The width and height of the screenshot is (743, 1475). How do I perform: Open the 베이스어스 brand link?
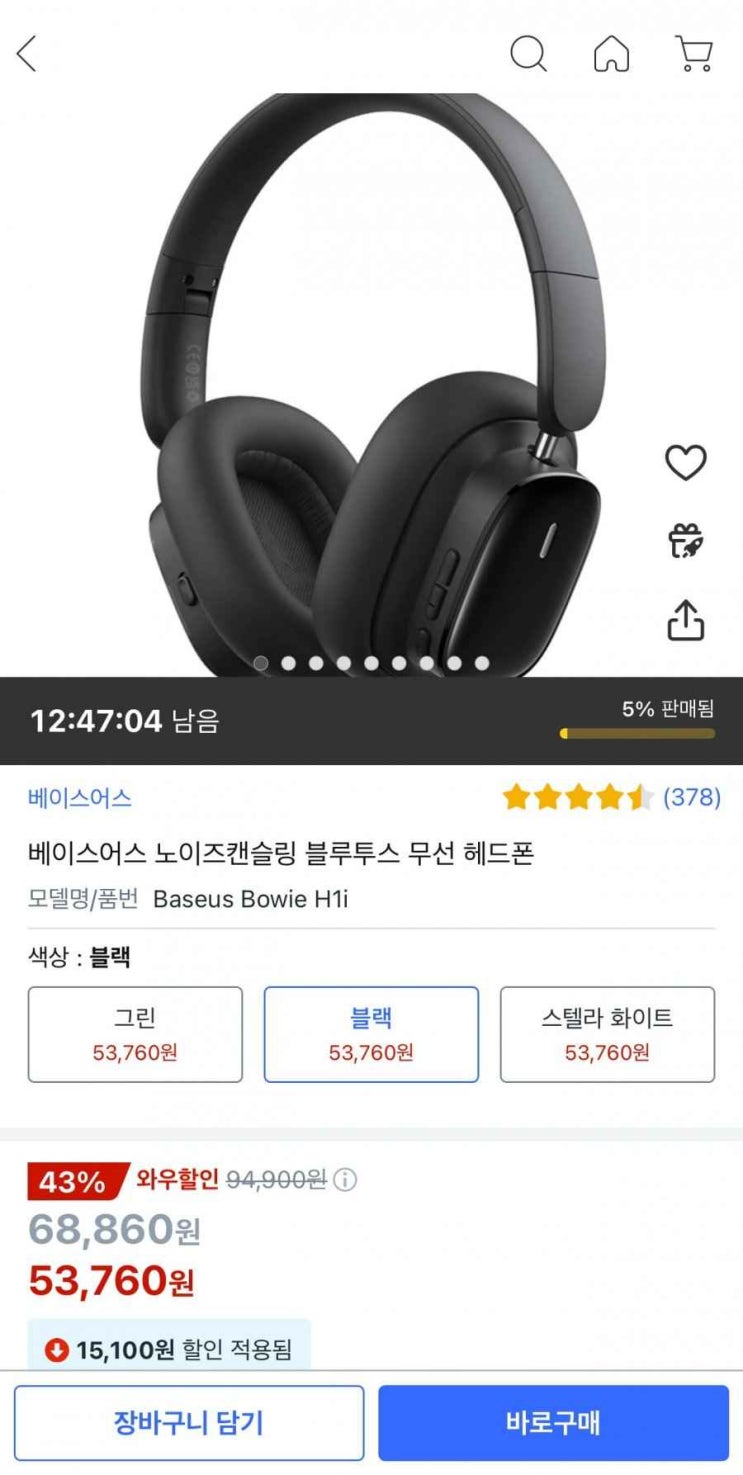(80, 798)
